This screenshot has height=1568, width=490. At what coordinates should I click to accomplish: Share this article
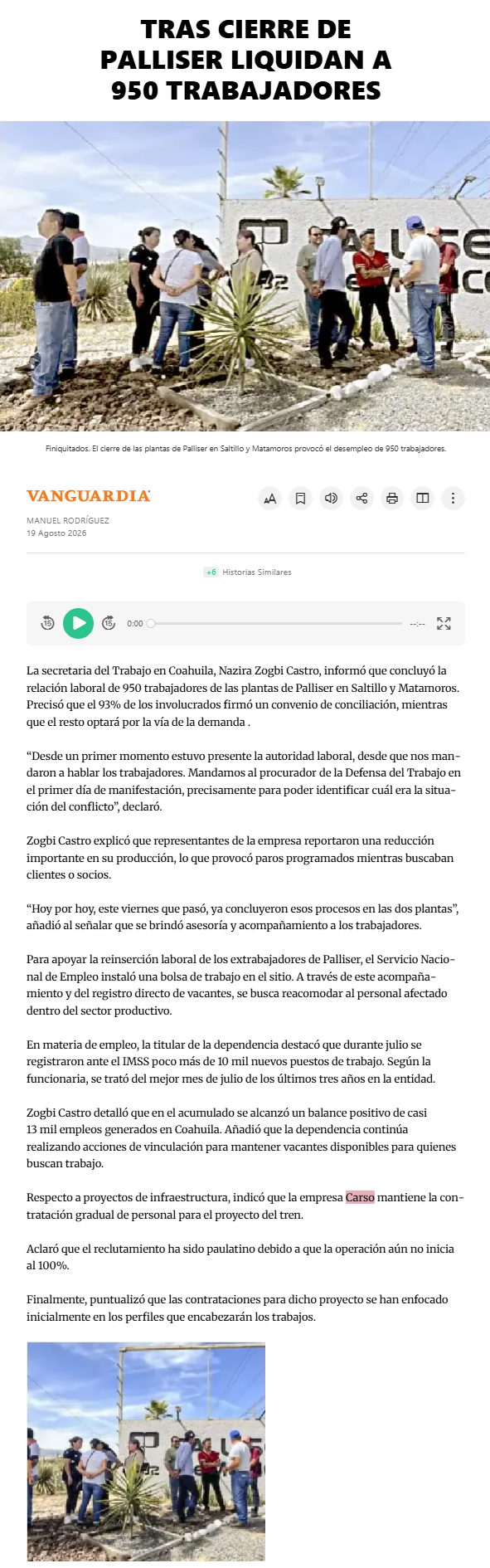361,499
